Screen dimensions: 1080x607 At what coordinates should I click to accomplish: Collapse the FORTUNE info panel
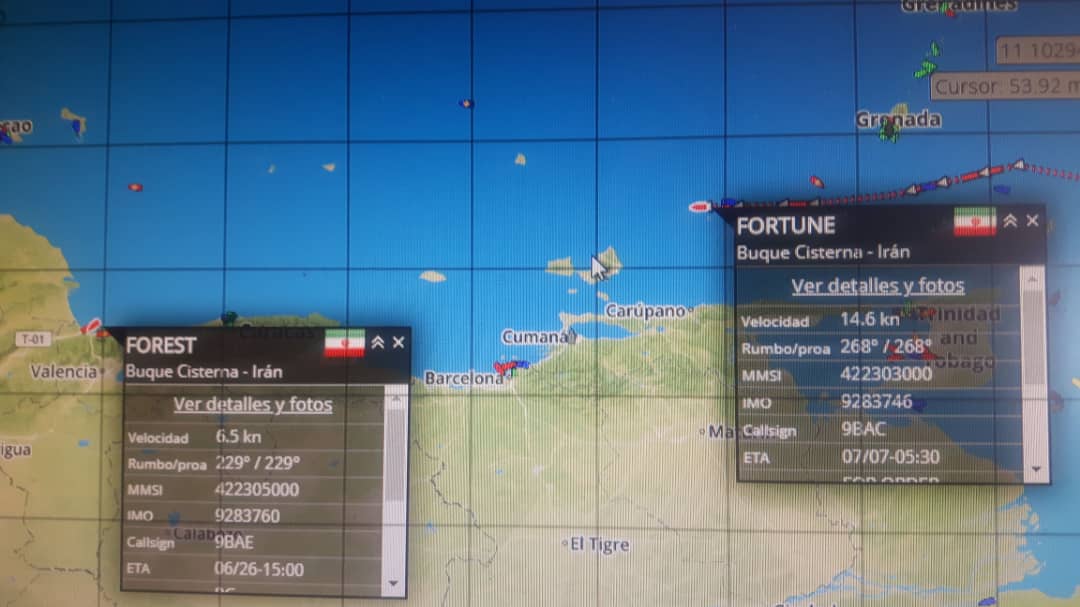1010,220
